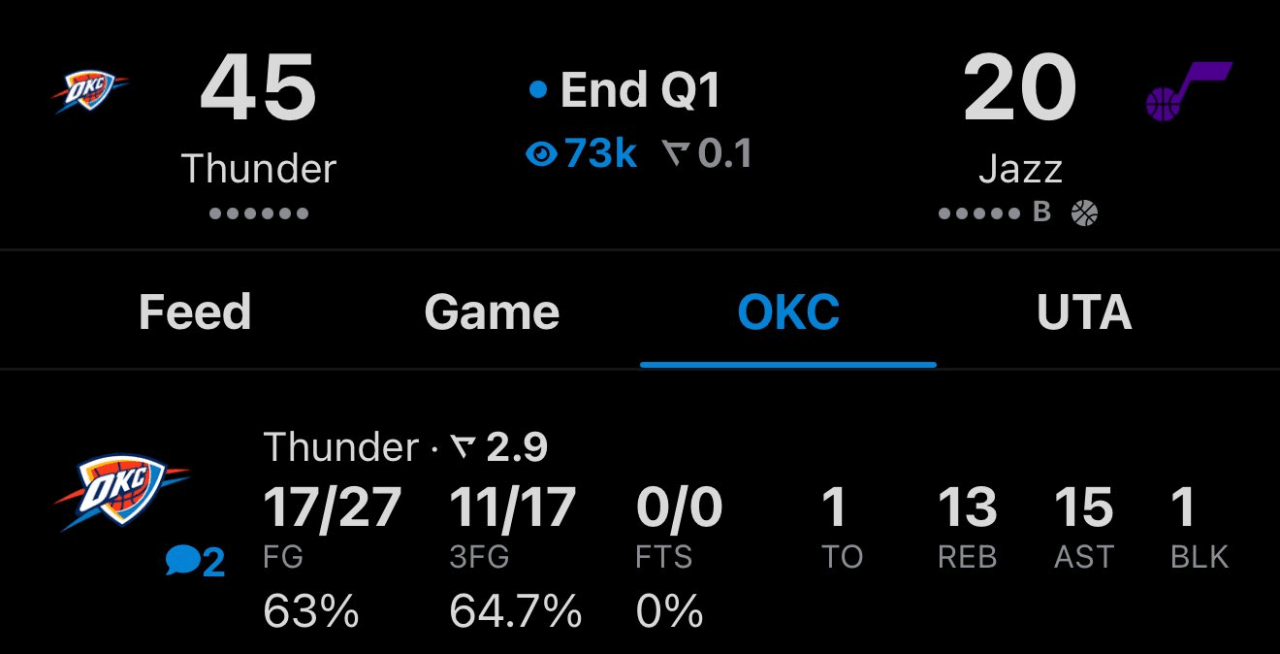Open the Thunder comments bubble
The image size is (1280, 654).
(195, 563)
